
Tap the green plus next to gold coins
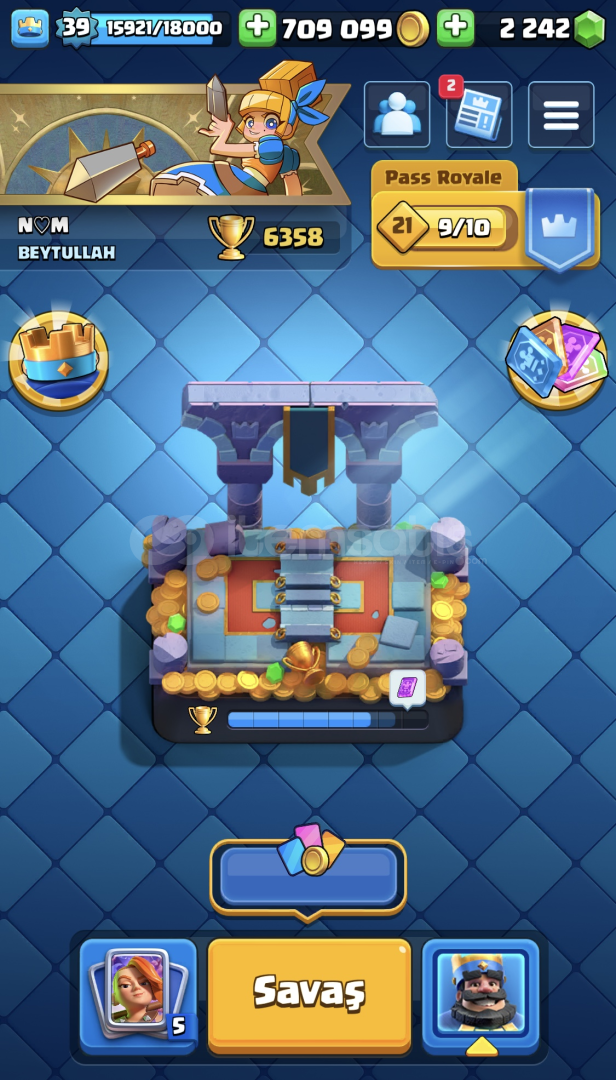pos(257,28)
